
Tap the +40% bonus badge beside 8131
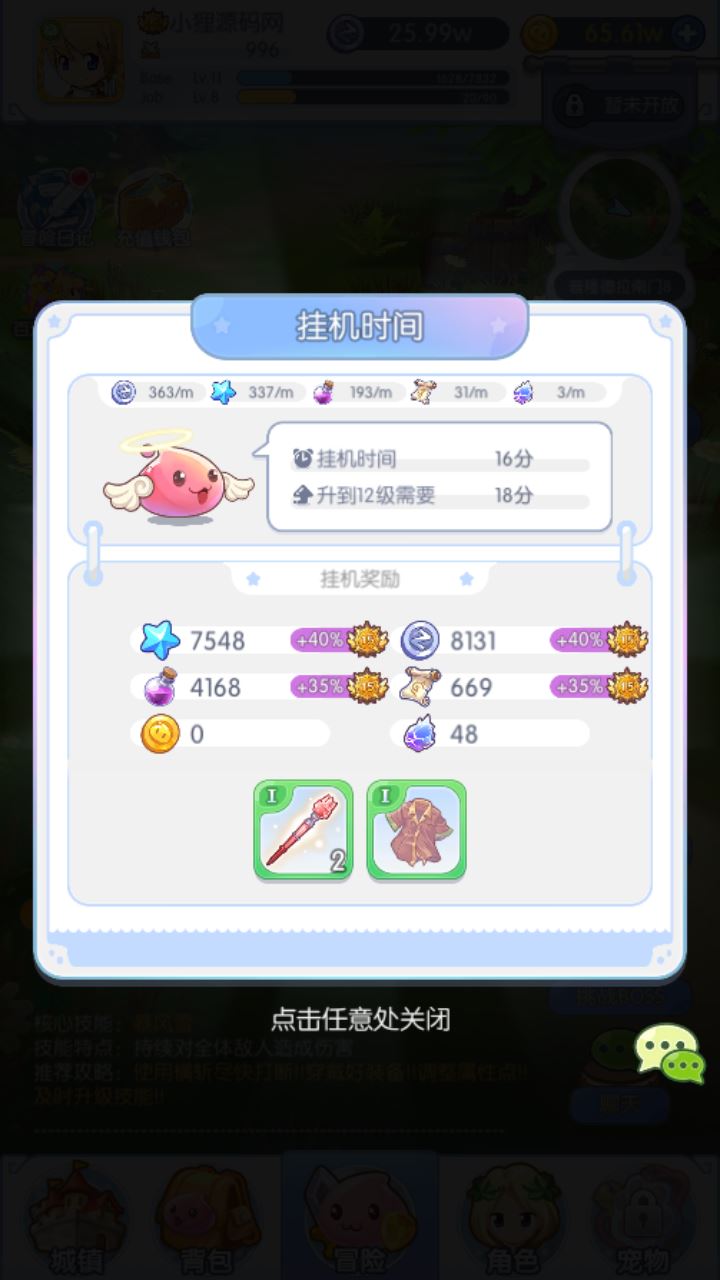point(598,640)
